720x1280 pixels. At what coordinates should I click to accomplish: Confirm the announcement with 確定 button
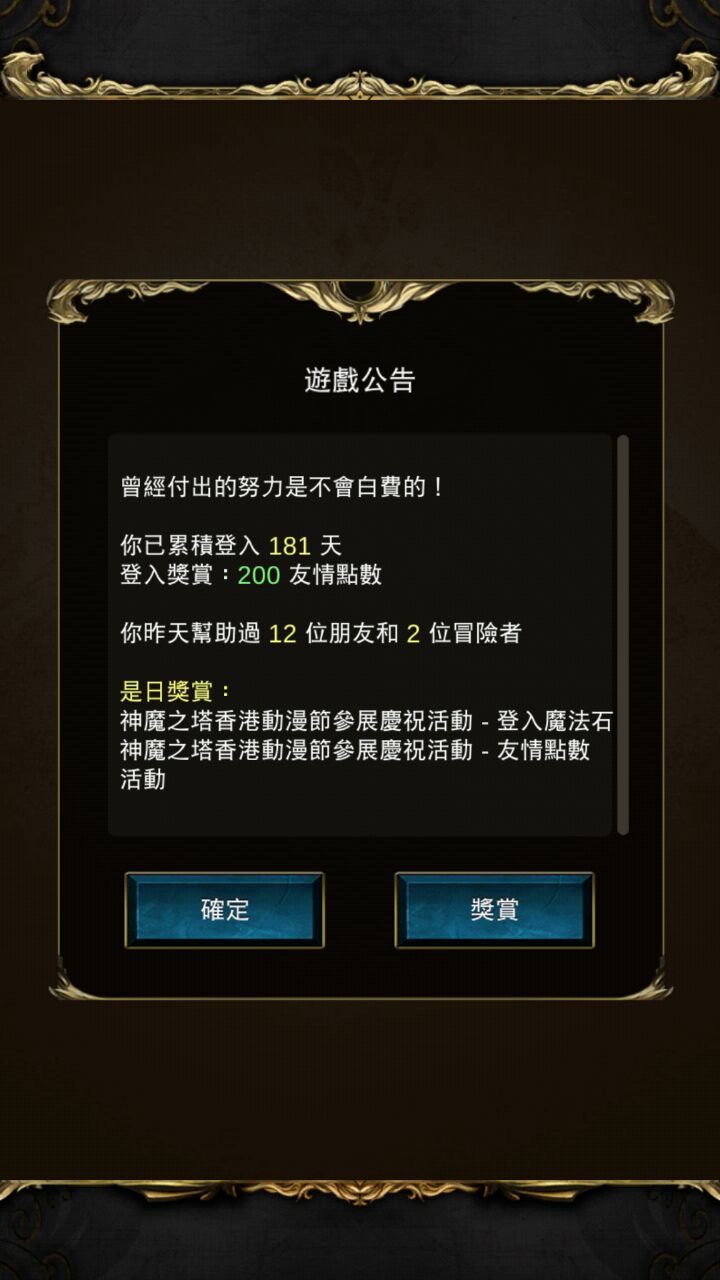click(x=224, y=910)
